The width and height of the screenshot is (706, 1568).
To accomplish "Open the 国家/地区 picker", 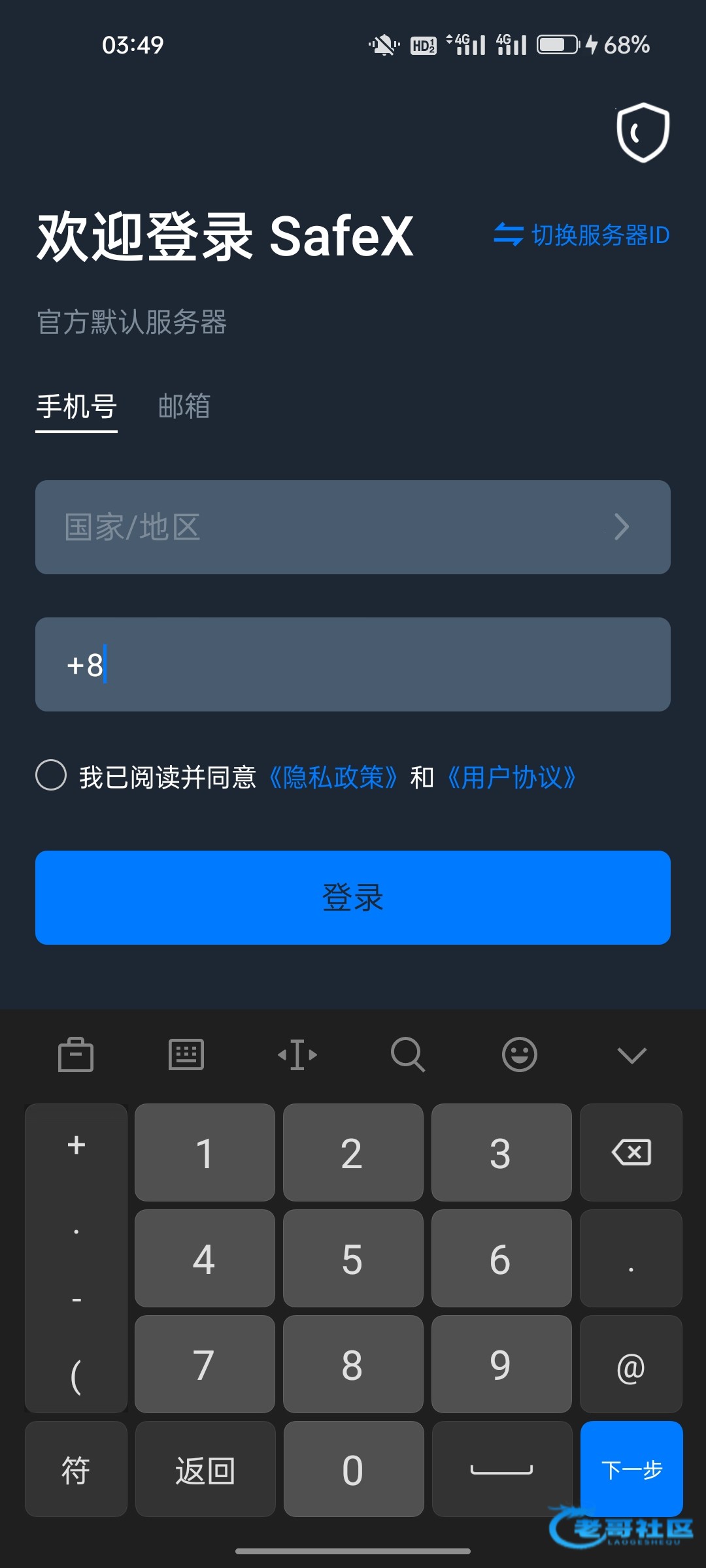I will click(x=353, y=527).
